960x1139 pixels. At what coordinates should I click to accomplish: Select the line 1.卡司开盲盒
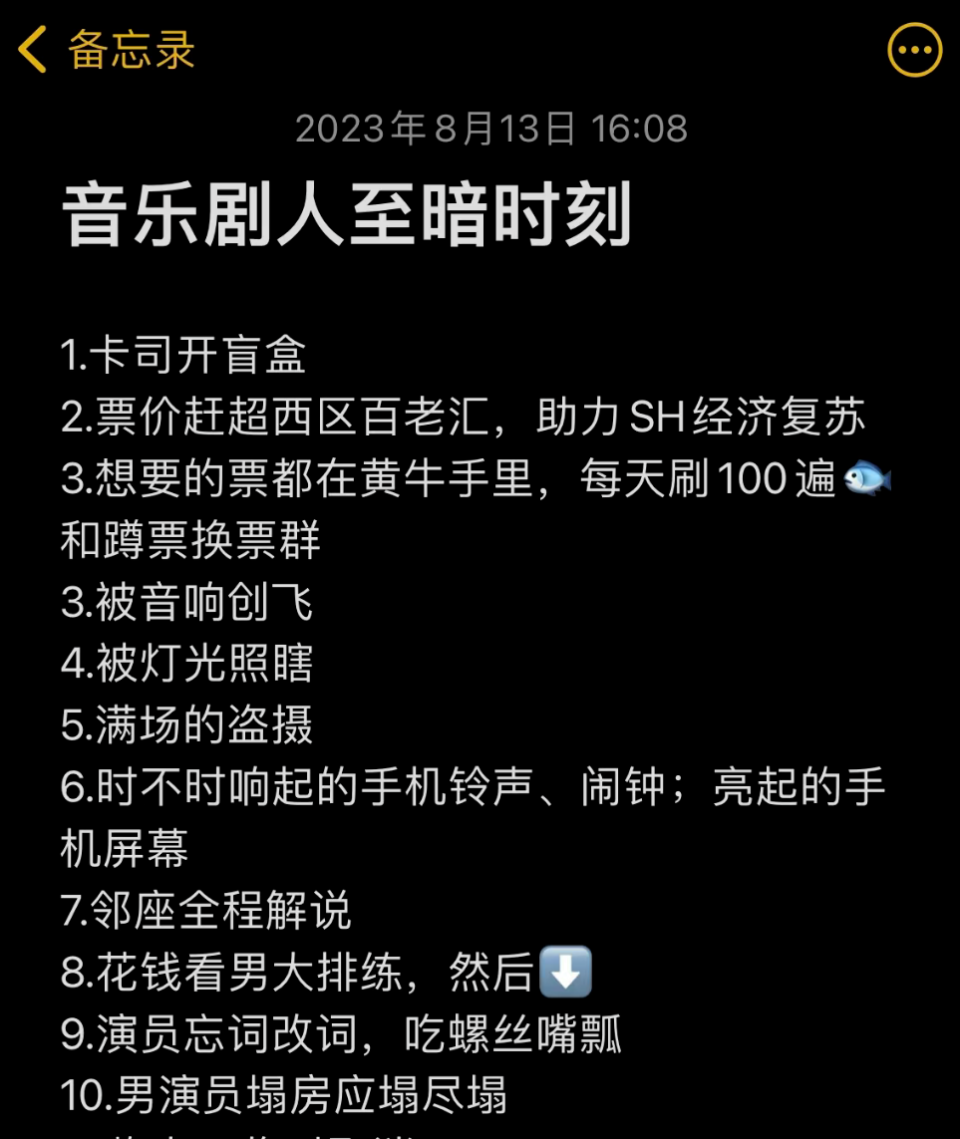180,355
